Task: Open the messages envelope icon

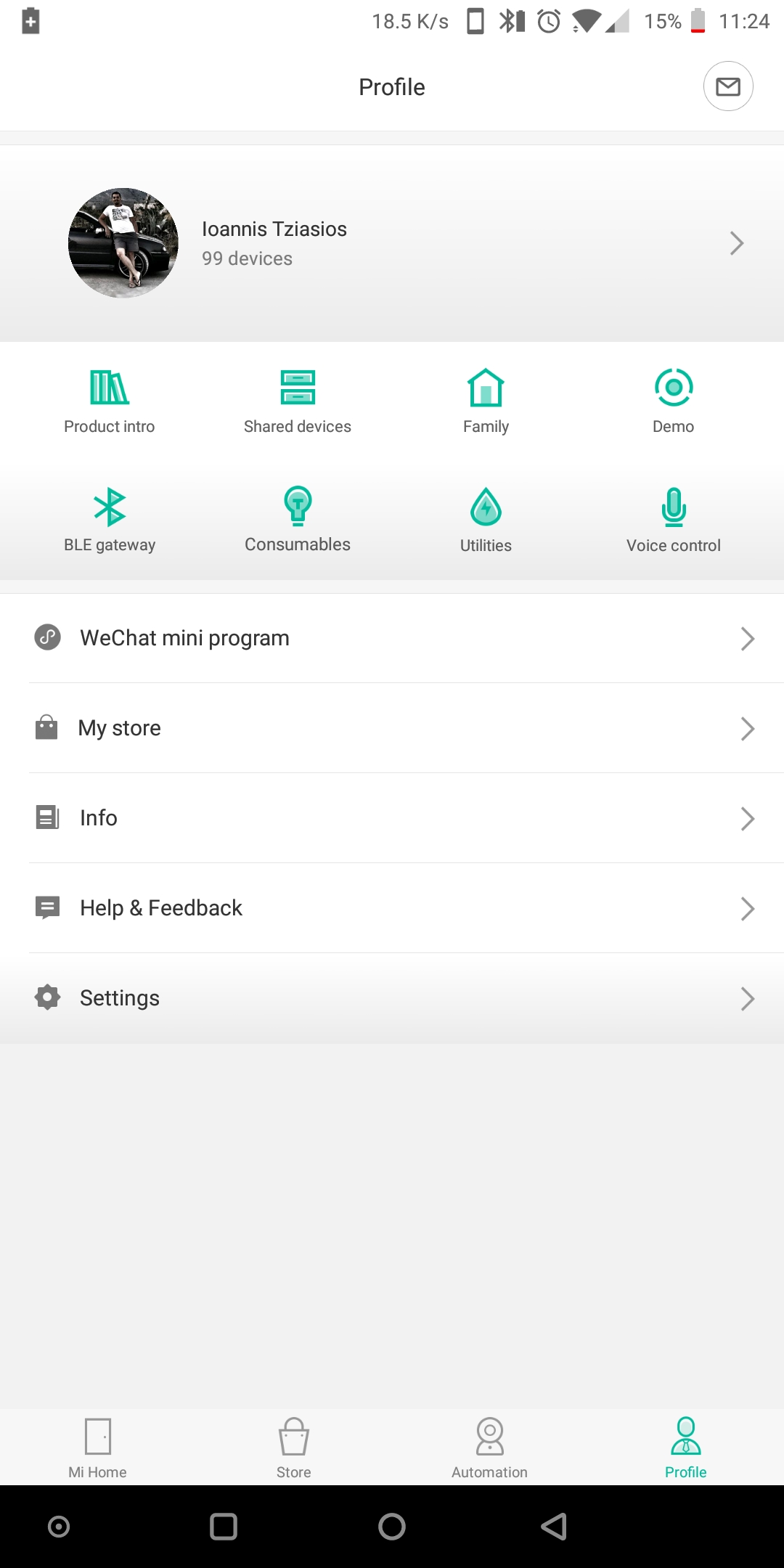Action: click(x=728, y=86)
